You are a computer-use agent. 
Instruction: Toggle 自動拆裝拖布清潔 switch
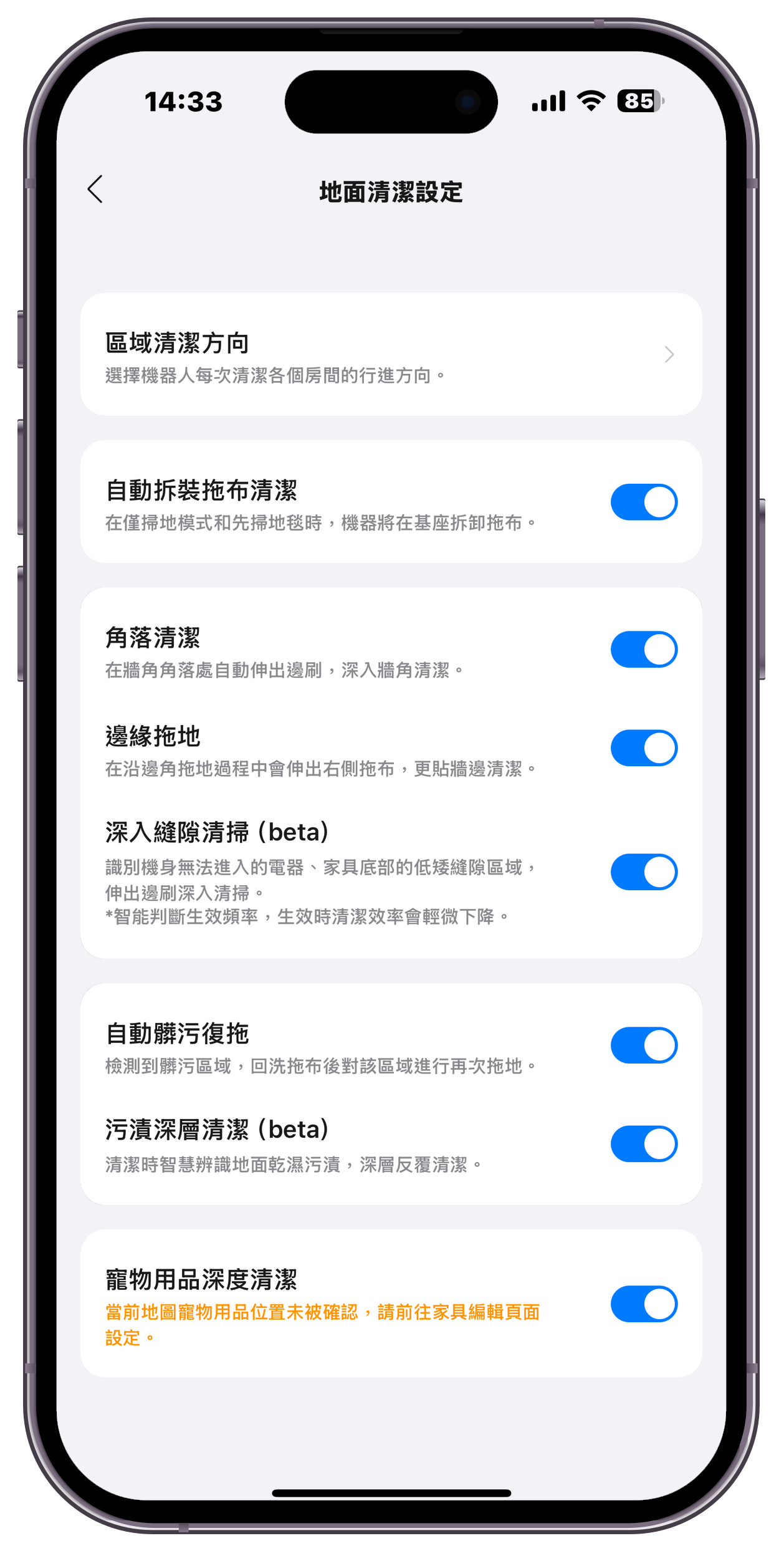pyautogui.click(x=643, y=502)
